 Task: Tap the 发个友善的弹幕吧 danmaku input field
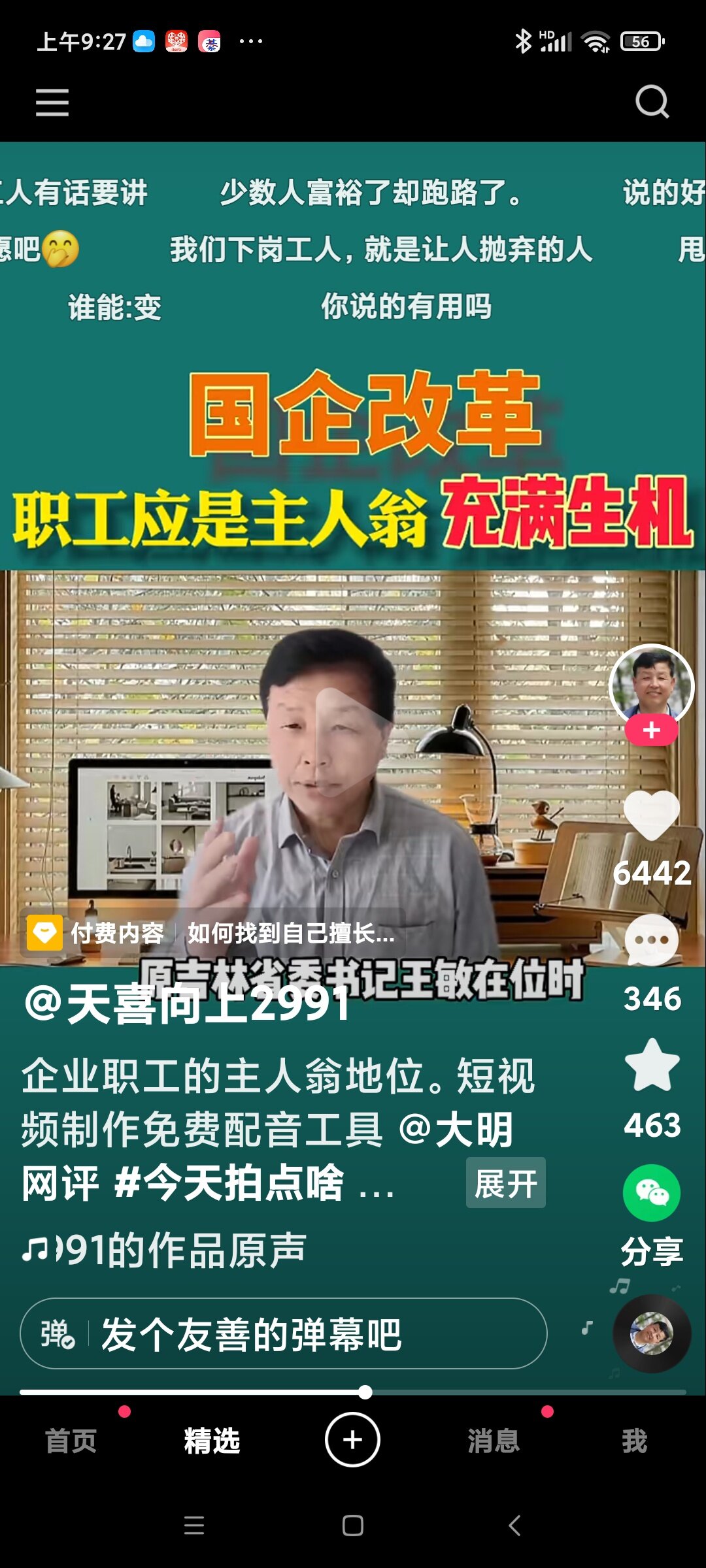pos(284,1333)
